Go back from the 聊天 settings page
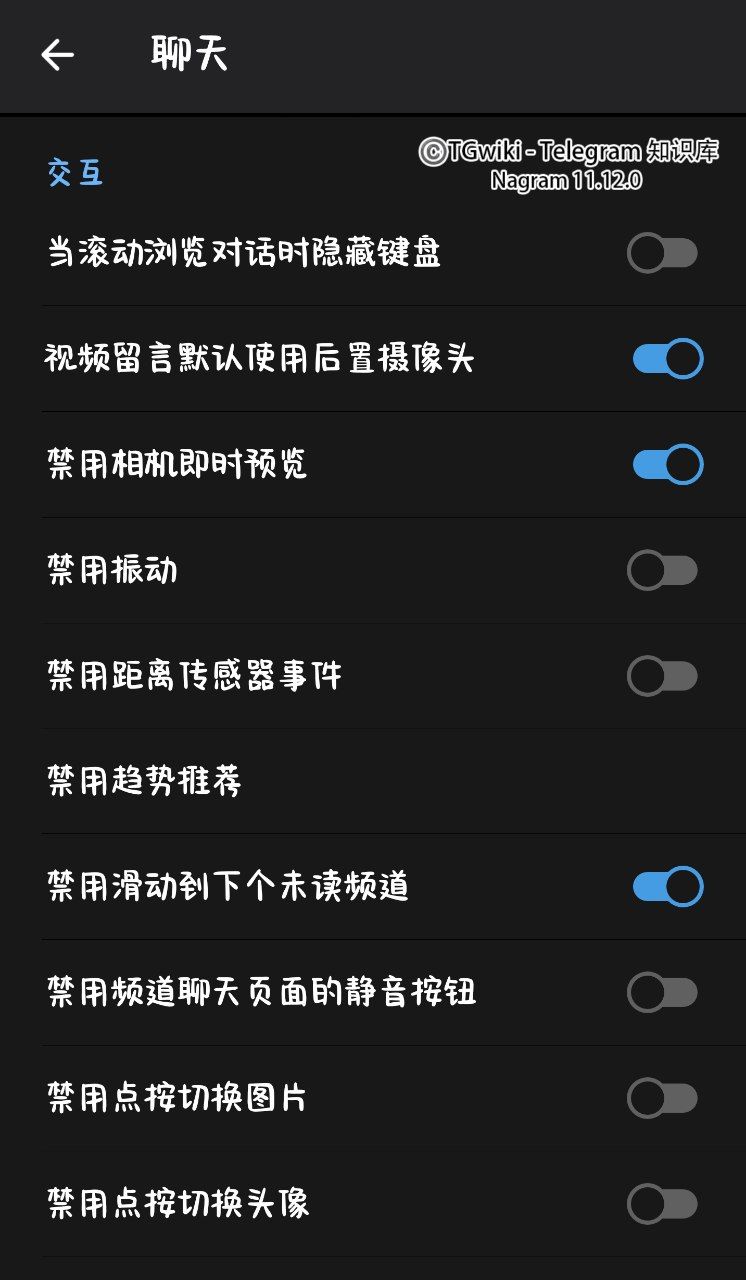Viewport: 746px width, 1280px height. pos(58,55)
